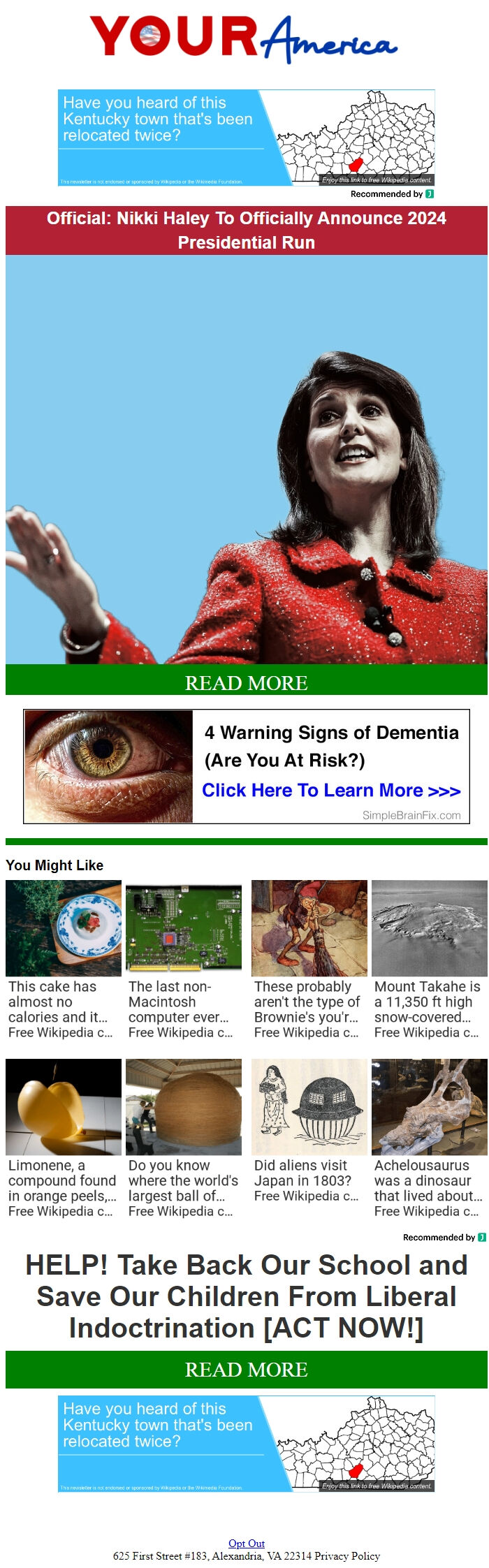The image size is (489, 1568).
Task: Tap READ MORE under the Nikki Haley photo
Action: point(246,682)
